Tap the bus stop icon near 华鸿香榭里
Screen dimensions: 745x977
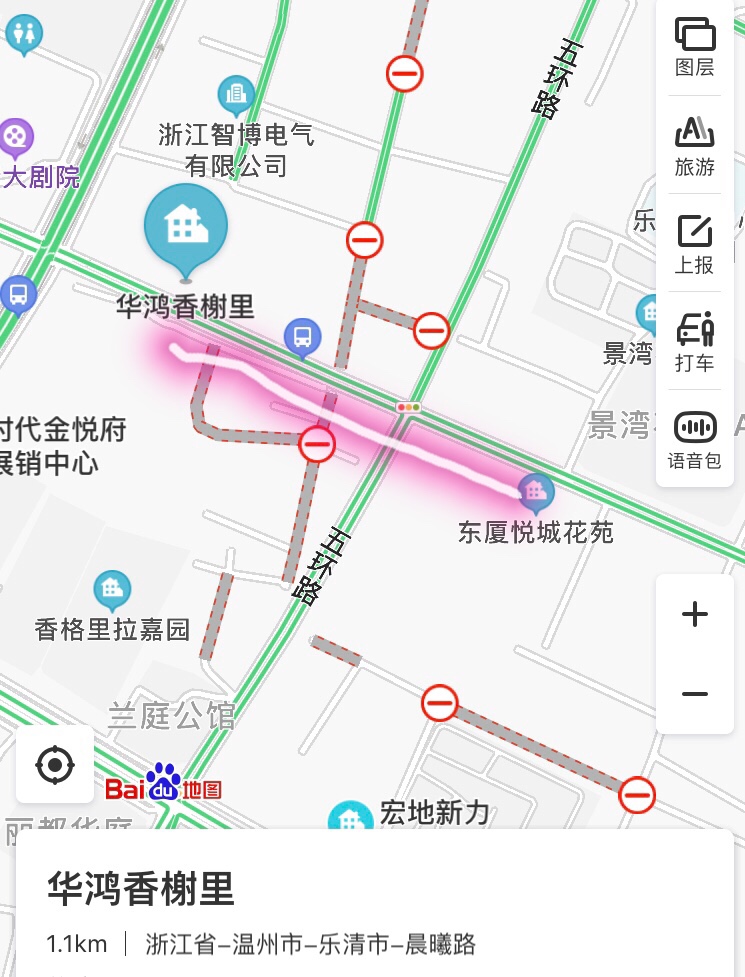[302, 337]
